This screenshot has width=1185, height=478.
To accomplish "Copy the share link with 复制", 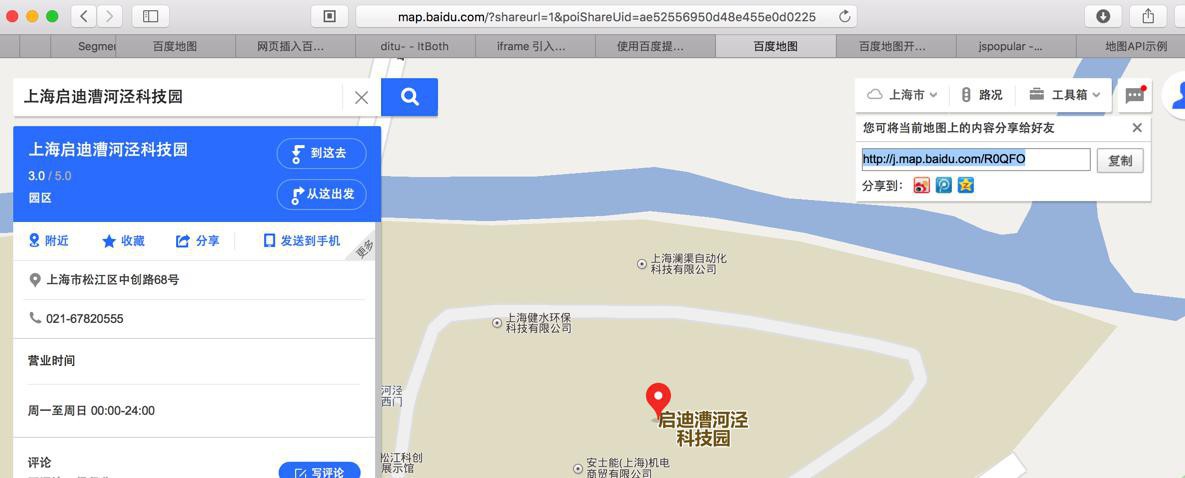I will [1120, 160].
